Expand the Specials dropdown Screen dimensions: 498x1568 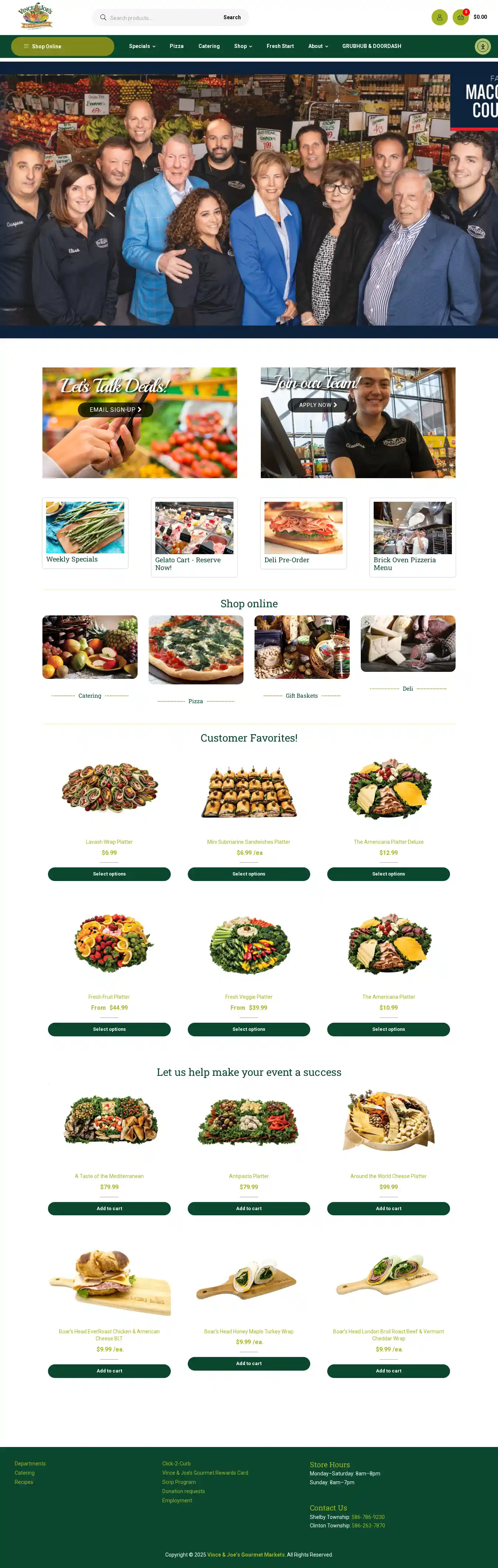[142, 46]
